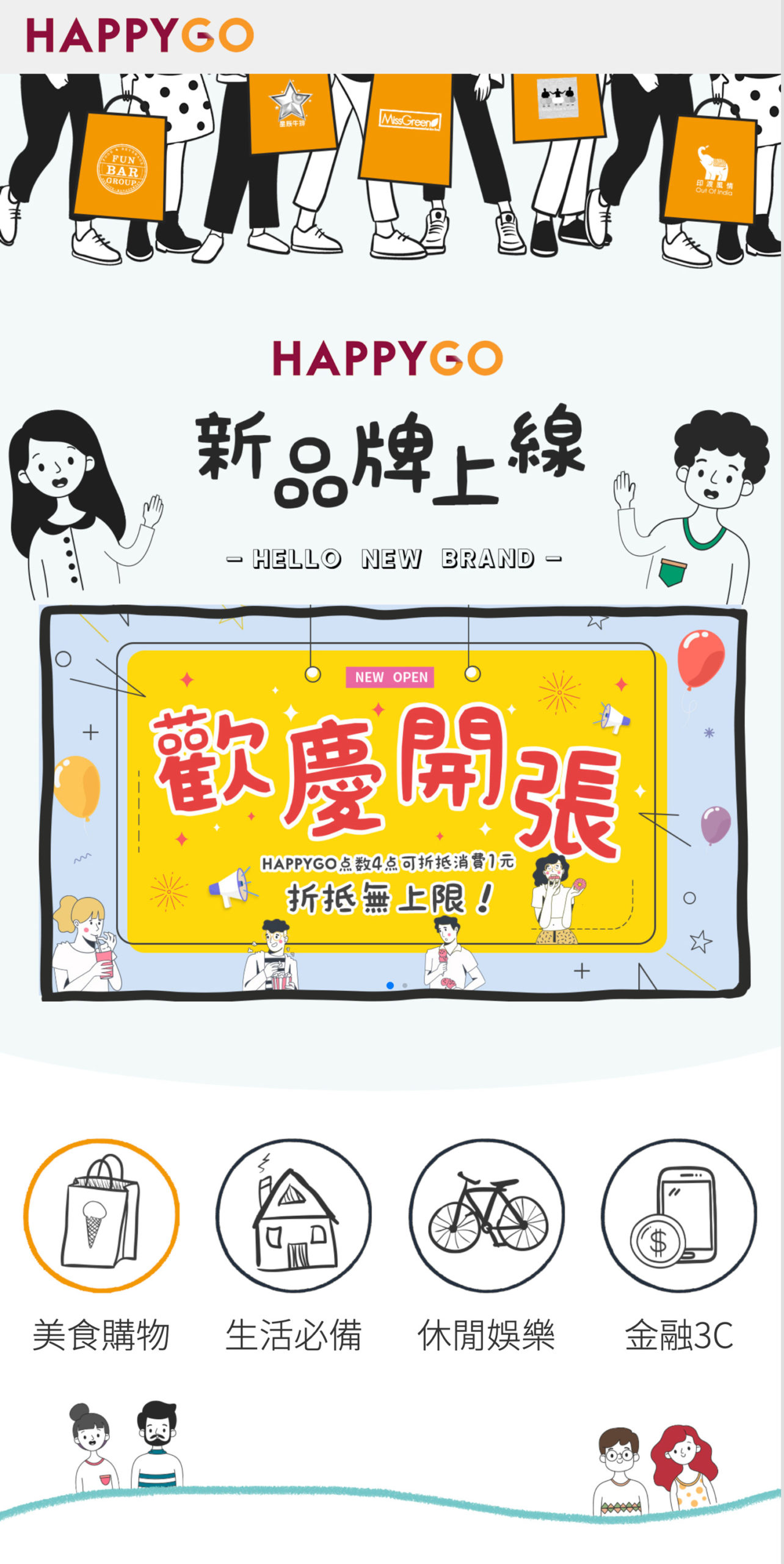784x1564 pixels.
Task: Open the 歡慶開張 promotional banner
Action: [x=391, y=800]
